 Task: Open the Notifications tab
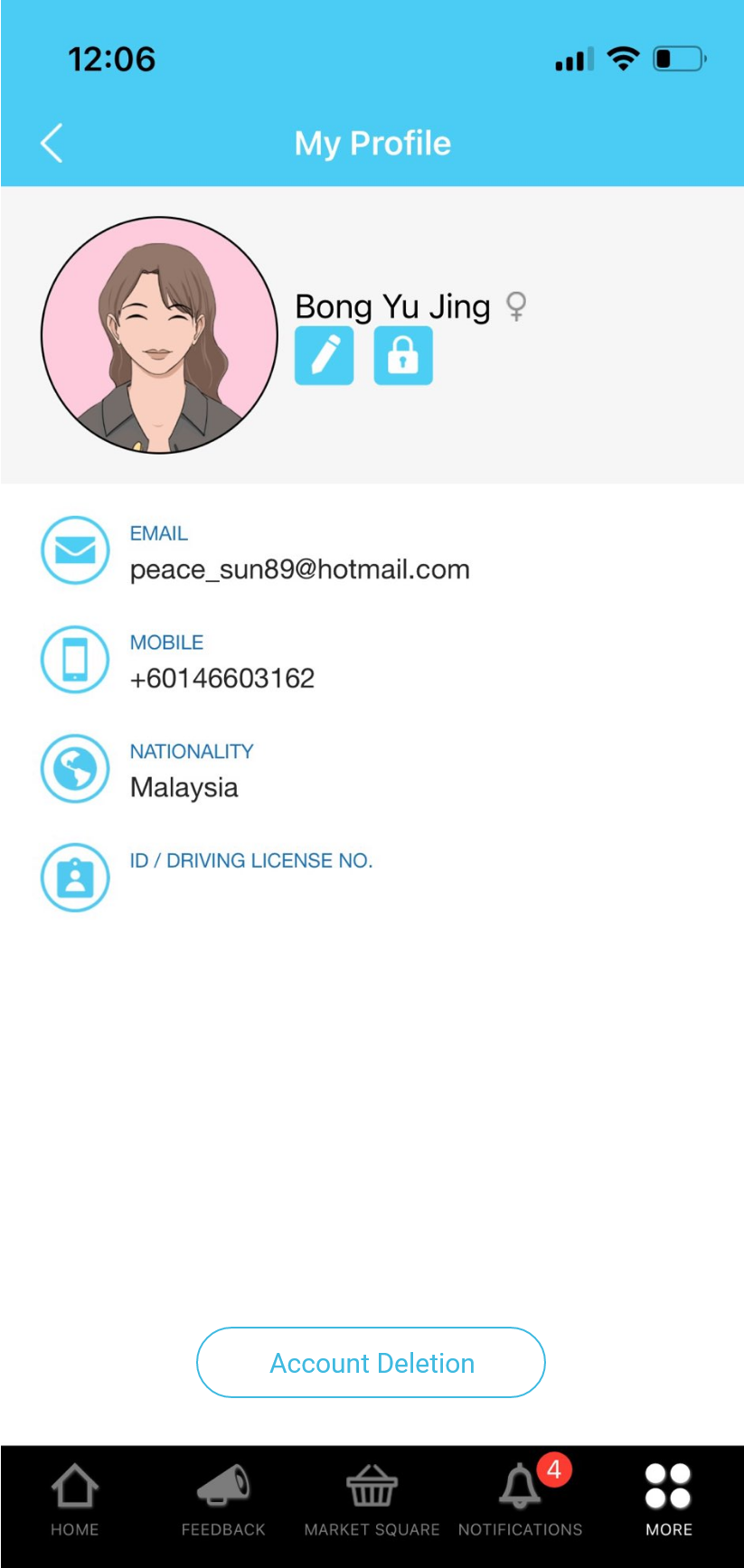tap(521, 1500)
